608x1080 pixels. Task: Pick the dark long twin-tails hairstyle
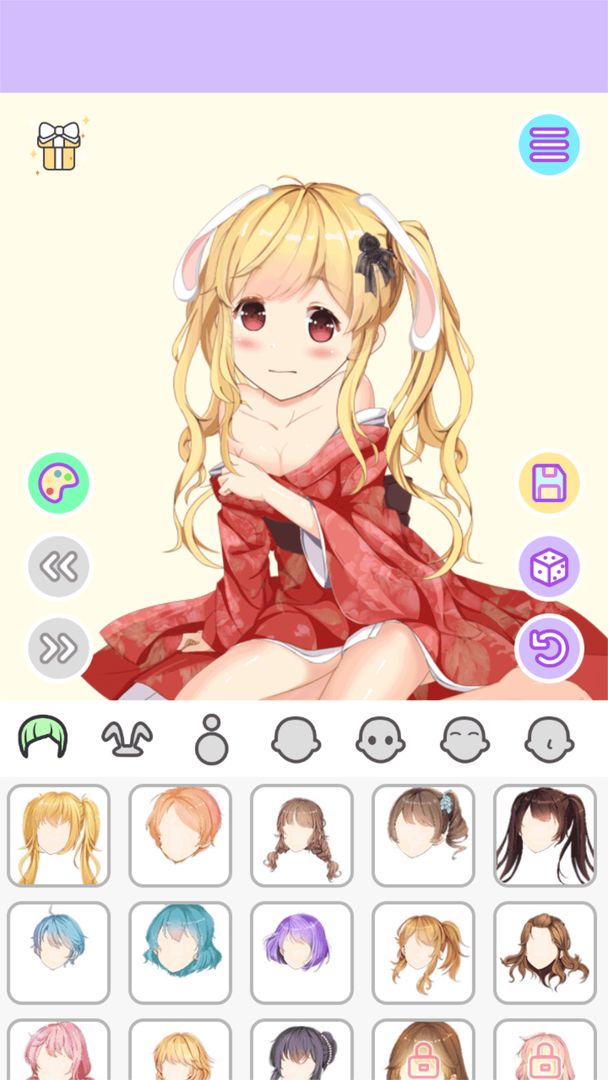coord(544,836)
